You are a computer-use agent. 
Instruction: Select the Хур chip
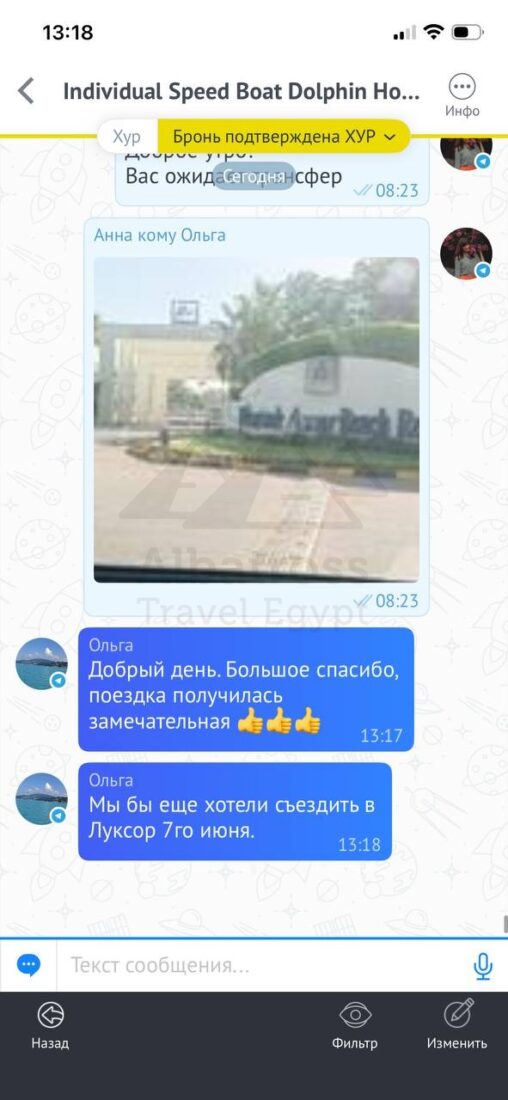pos(127,136)
